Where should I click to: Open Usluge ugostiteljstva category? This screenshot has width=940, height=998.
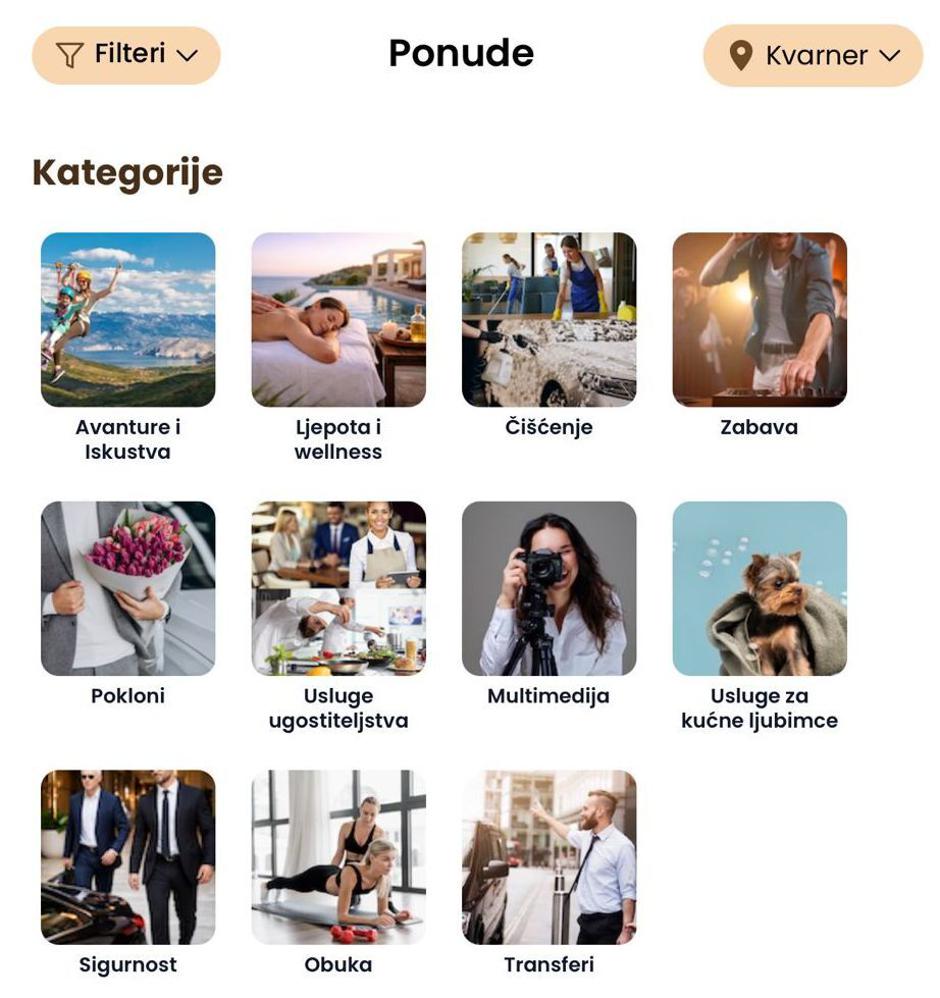click(338, 588)
